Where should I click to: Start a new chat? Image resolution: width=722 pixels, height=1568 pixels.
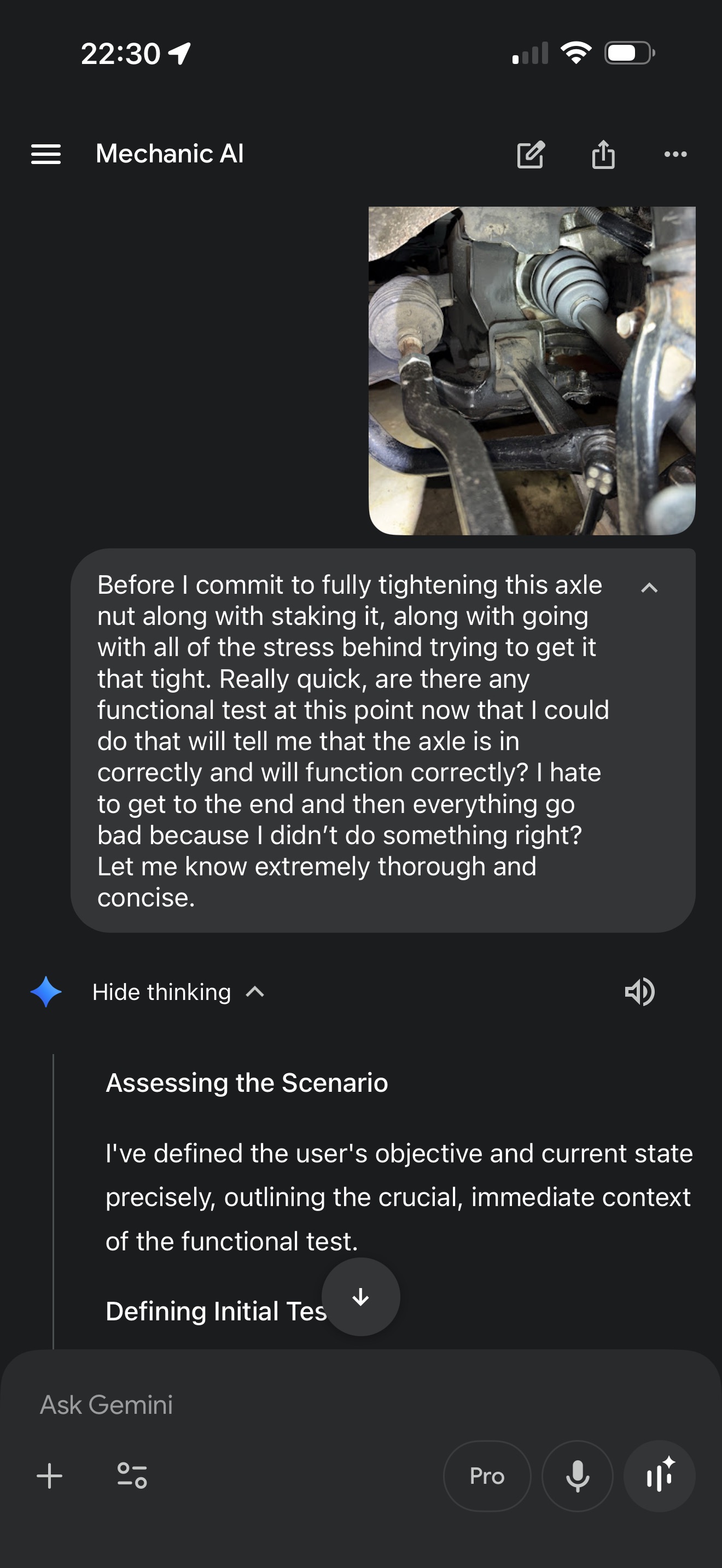coord(530,155)
